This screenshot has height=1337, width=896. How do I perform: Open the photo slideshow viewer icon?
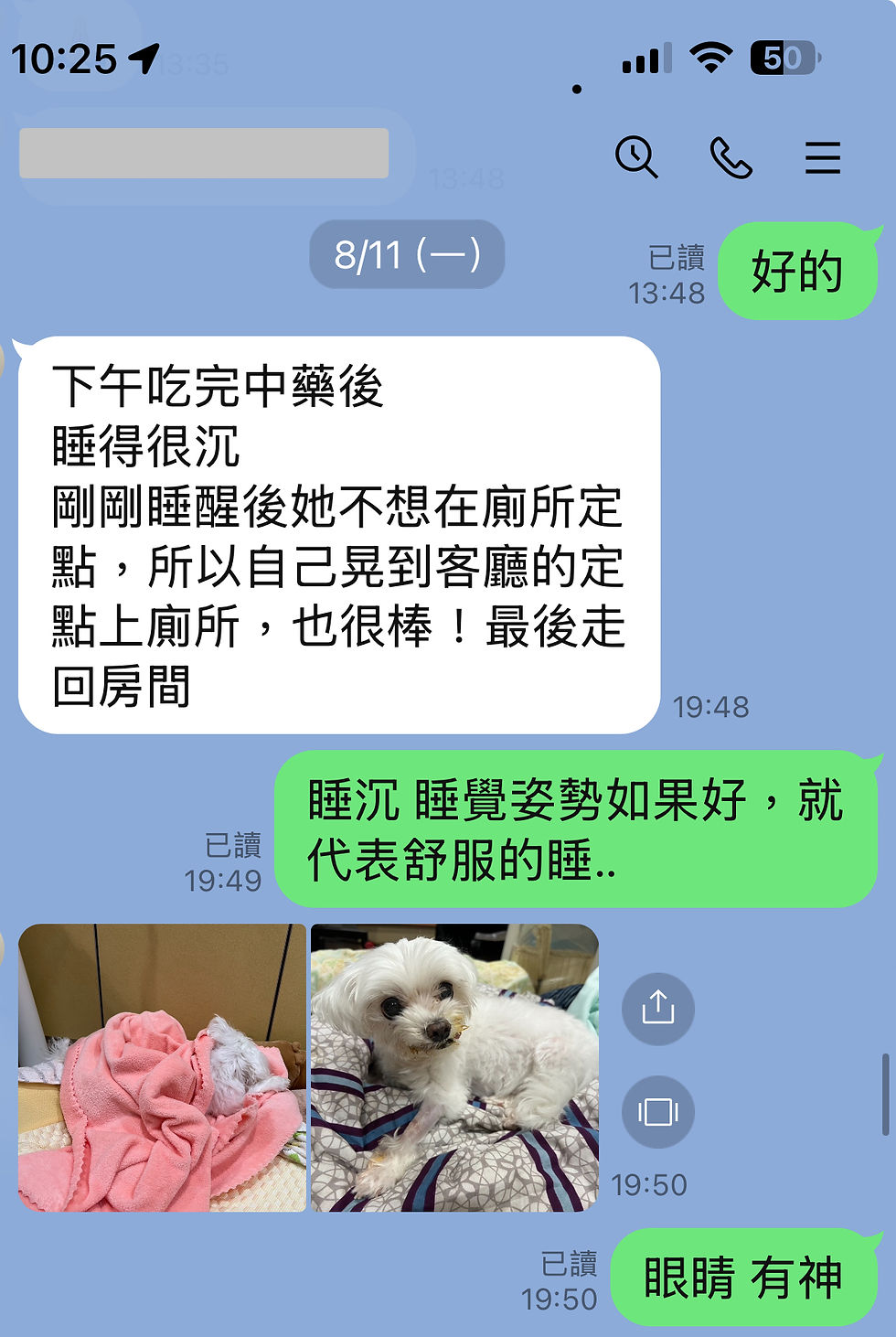[x=657, y=1112]
